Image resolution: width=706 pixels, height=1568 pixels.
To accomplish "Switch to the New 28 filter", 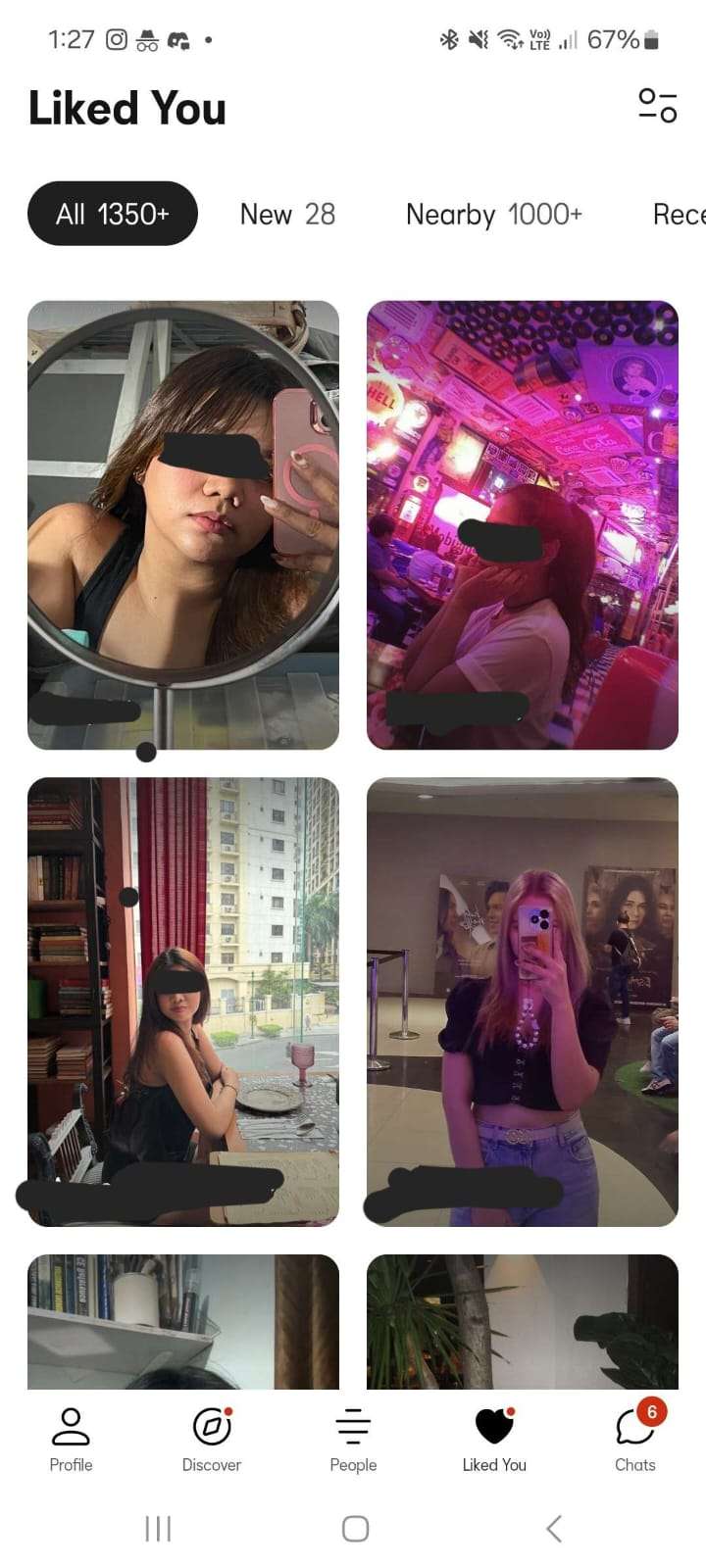I will [x=287, y=214].
